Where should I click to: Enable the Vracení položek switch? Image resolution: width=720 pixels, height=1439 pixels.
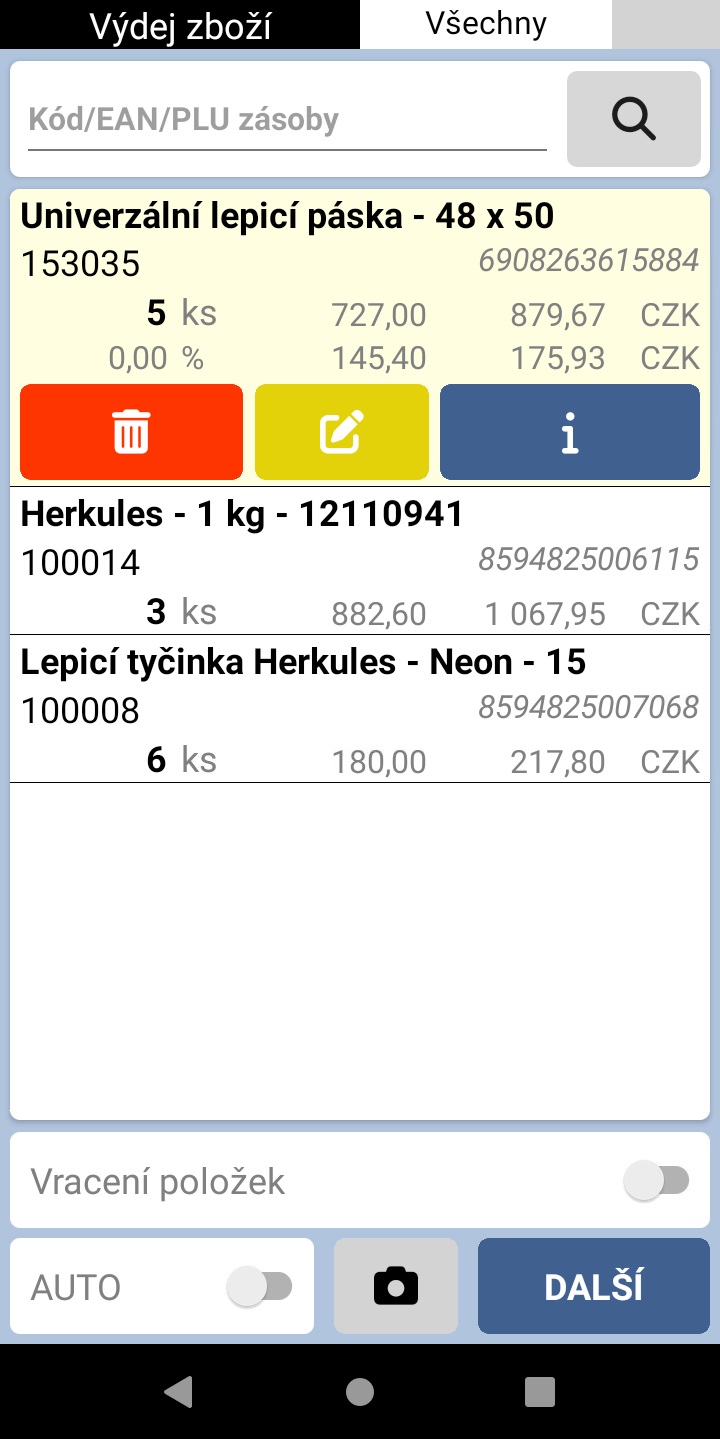(x=657, y=1181)
